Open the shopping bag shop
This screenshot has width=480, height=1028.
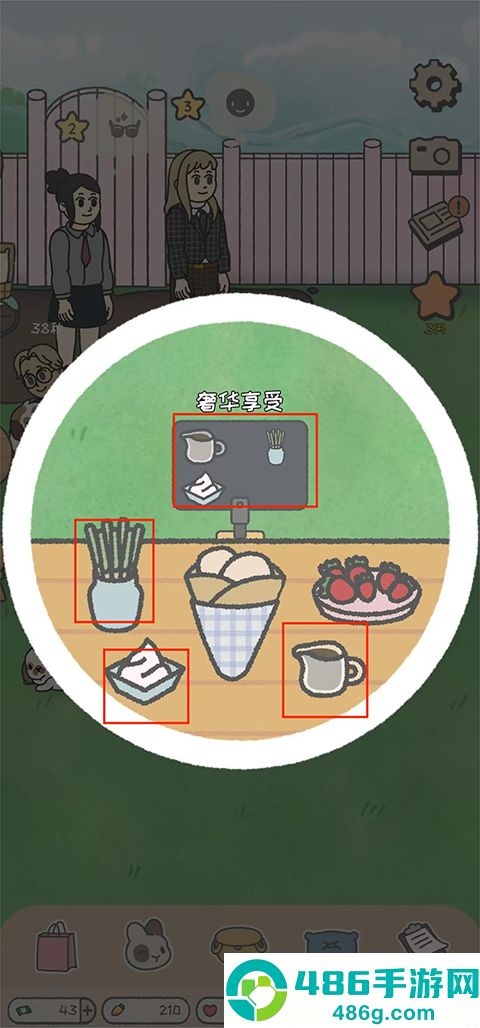point(56,947)
